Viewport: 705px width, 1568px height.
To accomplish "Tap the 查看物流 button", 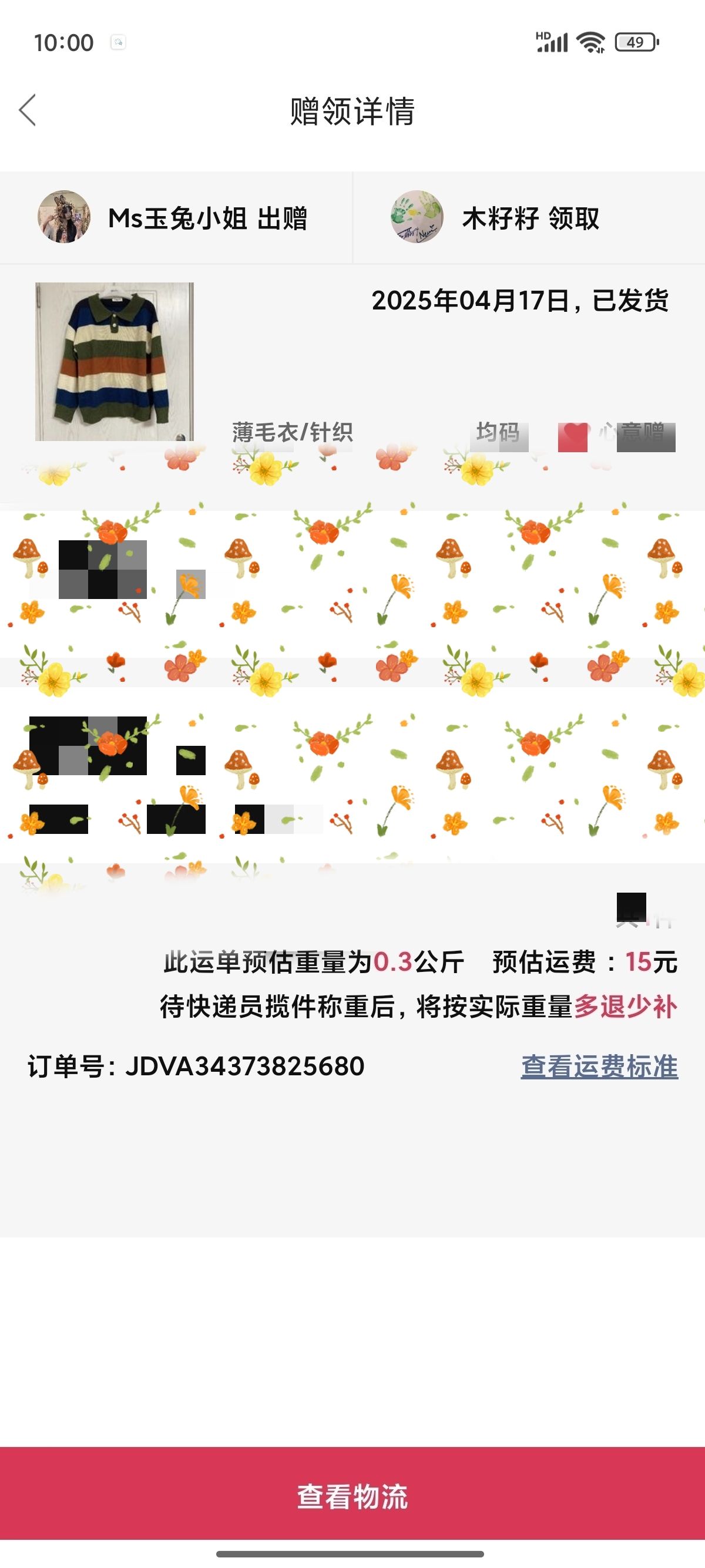I will click(352, 1497).
